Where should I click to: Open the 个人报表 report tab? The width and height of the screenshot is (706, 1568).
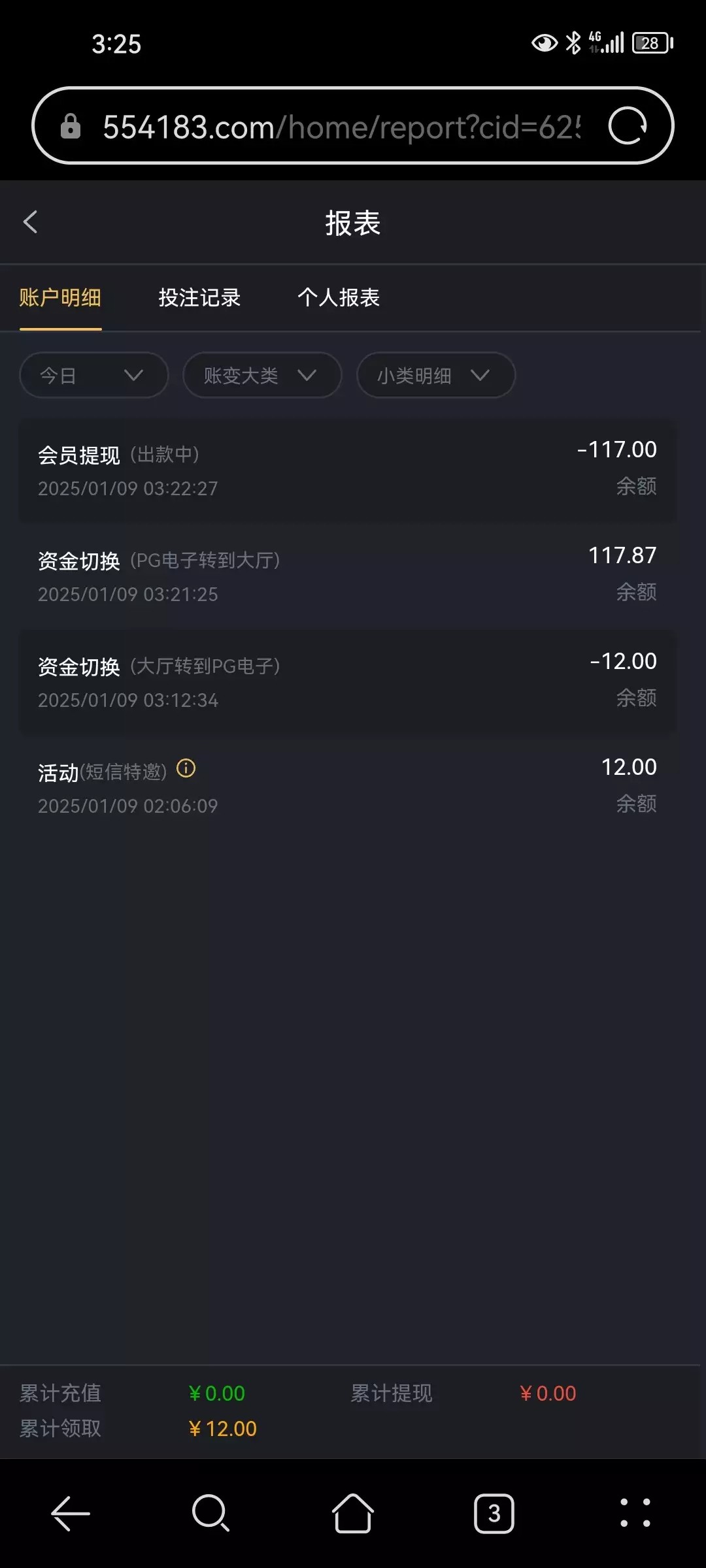pyautogui.click(x=338, y=298)
